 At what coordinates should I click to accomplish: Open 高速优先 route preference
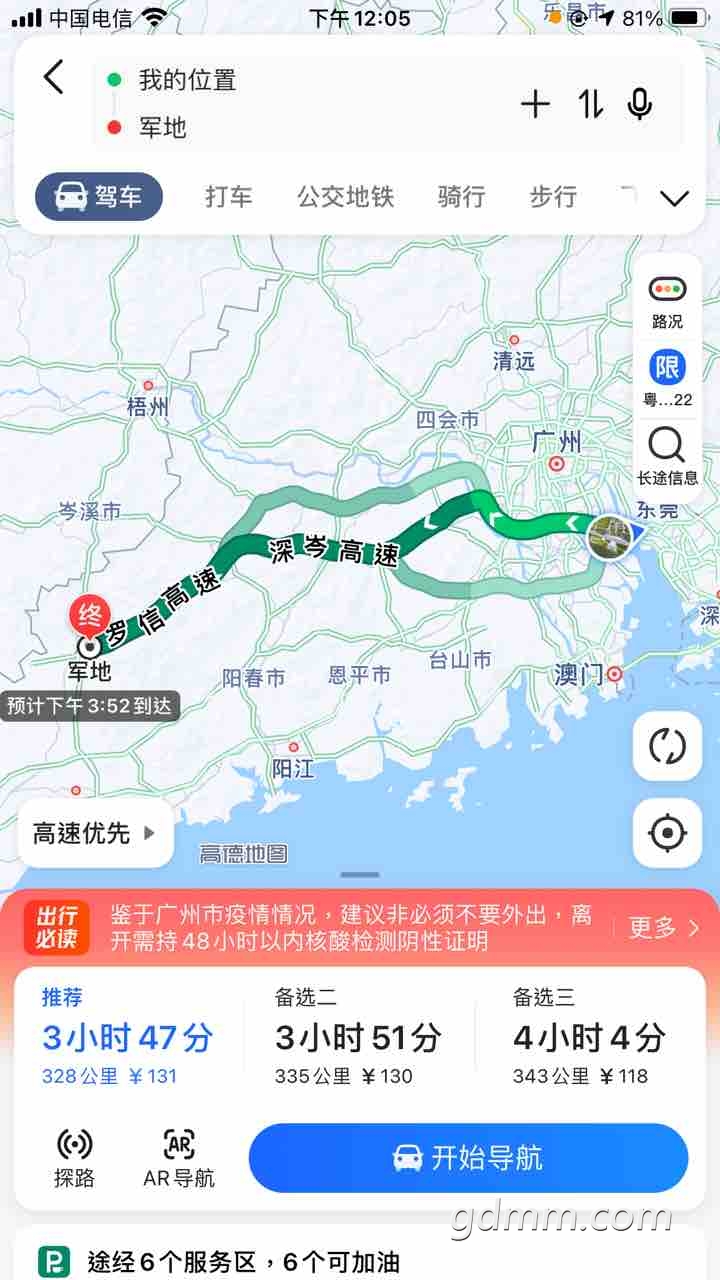(95, 833)
